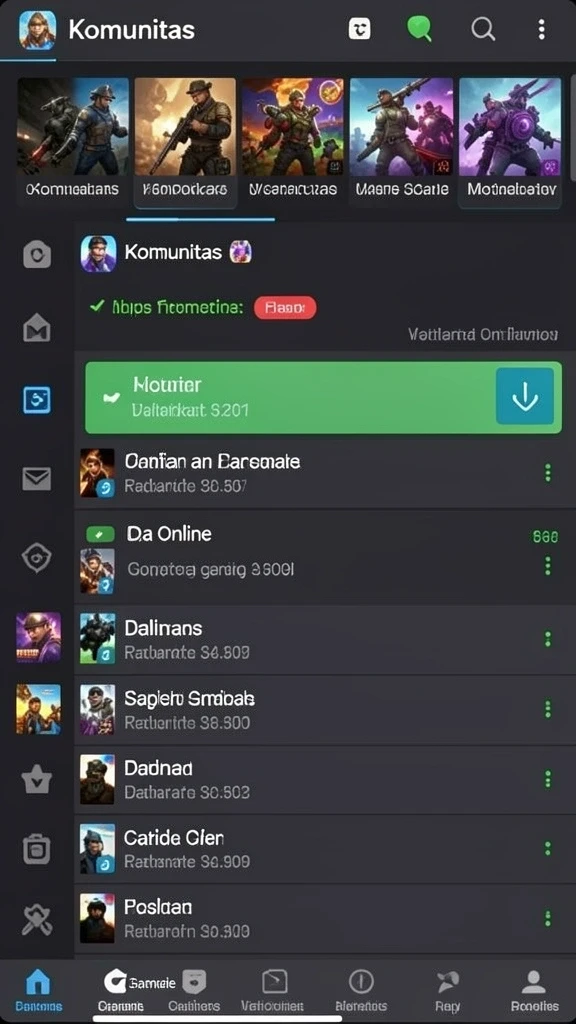This screenshot has width=576, height=1024.
Task: Tap the Komunitas profile avatar in header
Action: pos(37,30)
